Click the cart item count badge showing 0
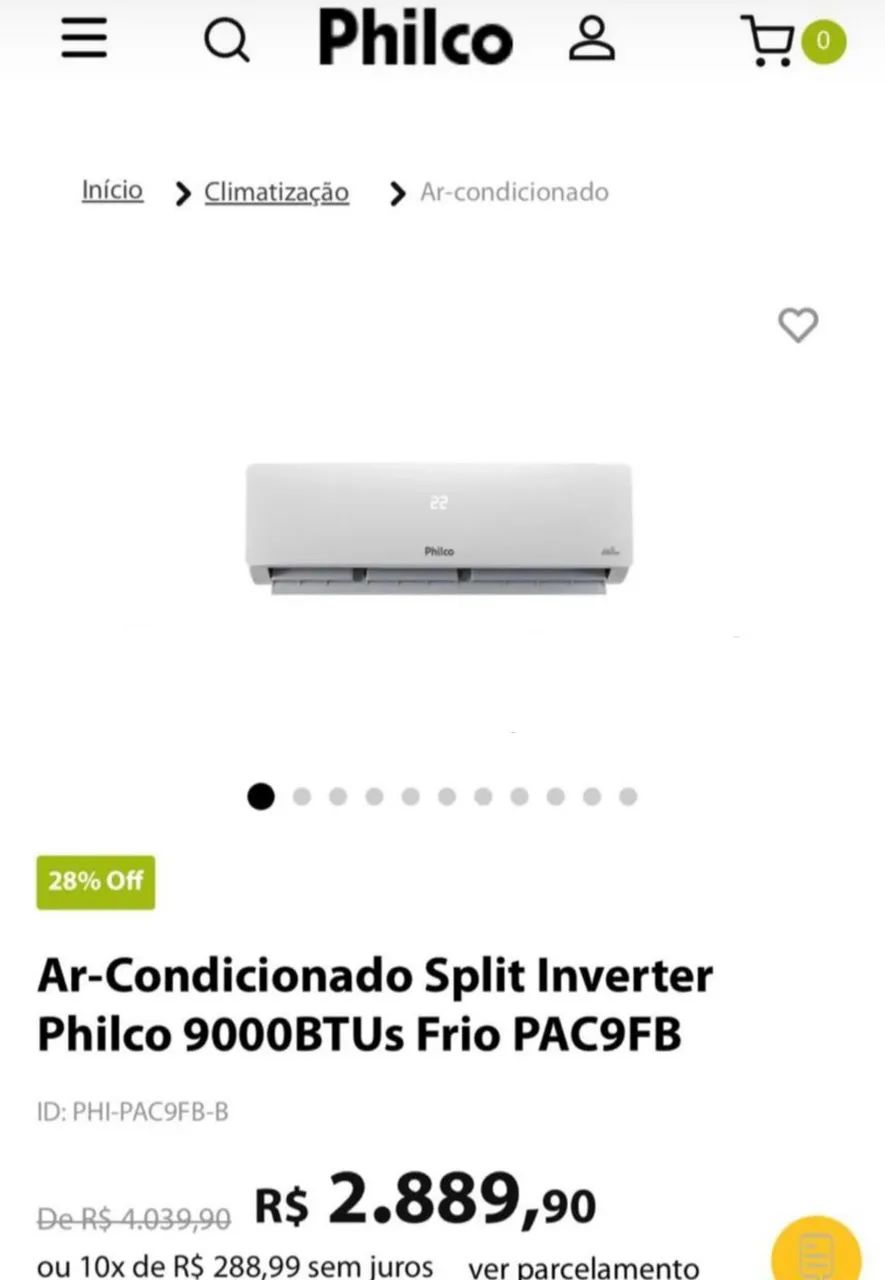This screenshot has width=885, height=1280. point(821,42)
